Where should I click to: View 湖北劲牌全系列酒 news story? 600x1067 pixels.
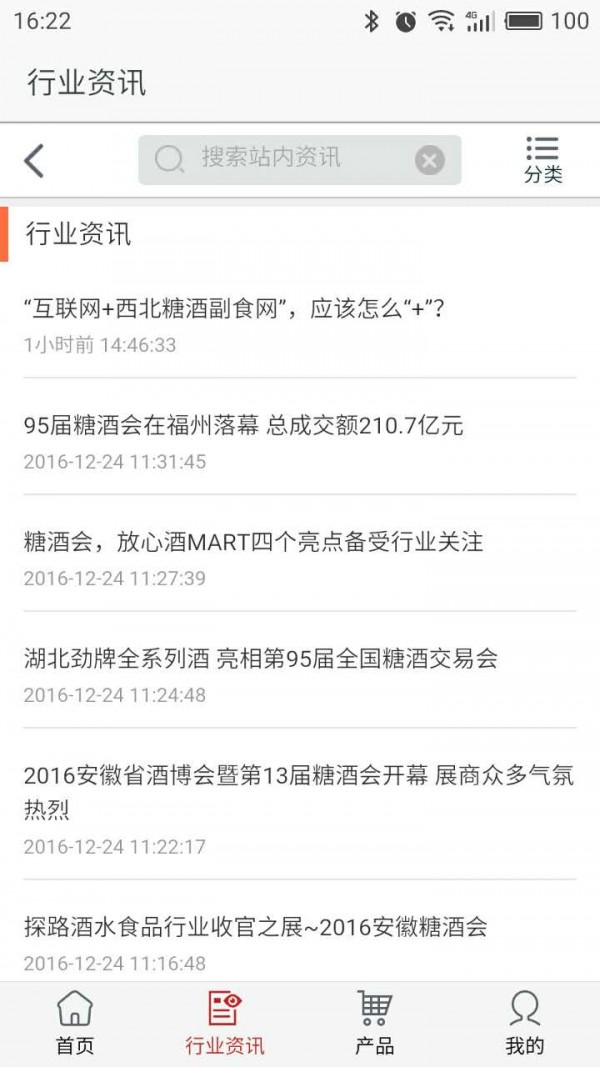(x=260, y=658)
